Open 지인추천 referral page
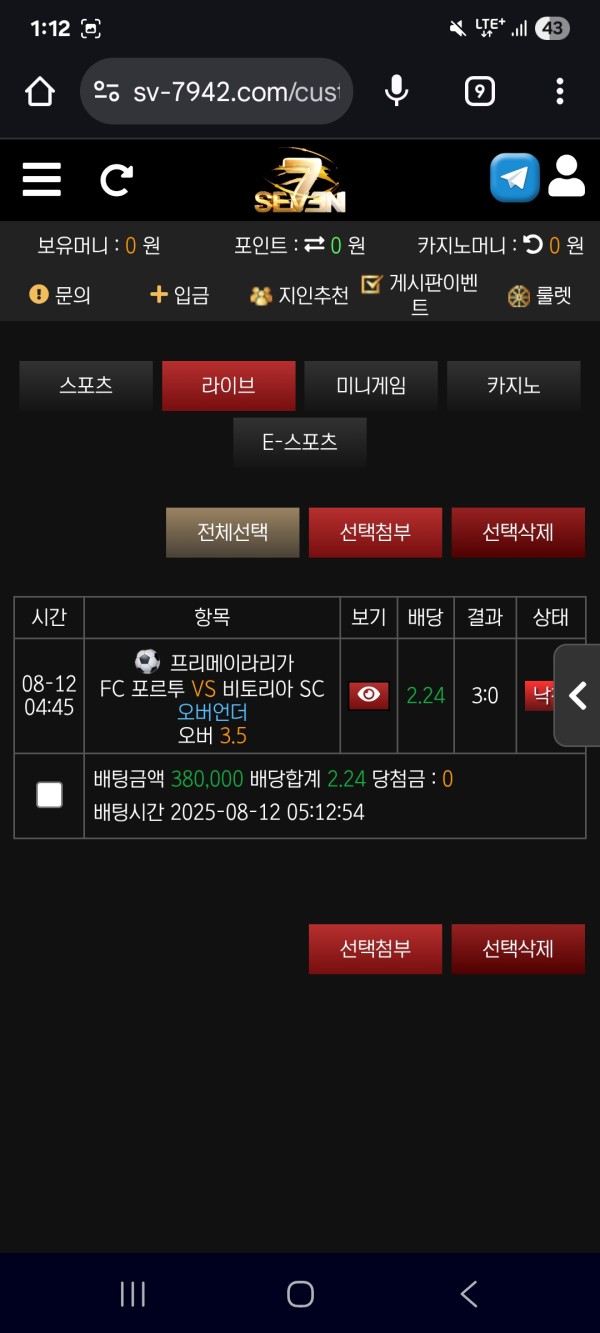This screenshot has height=1333, width=600. [300, 296]
